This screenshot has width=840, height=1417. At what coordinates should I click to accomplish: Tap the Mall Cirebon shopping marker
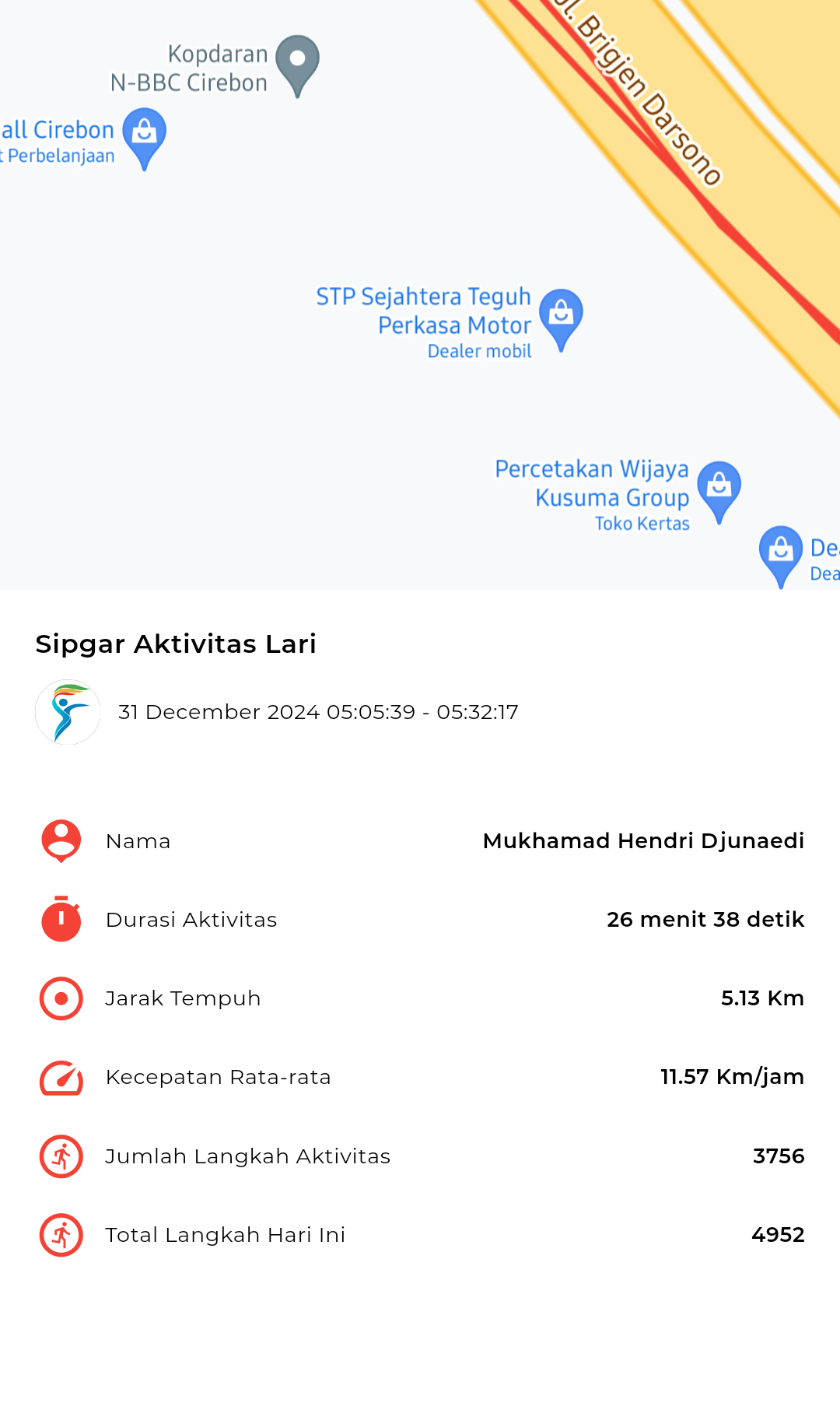pyautogui.click(x=144, y=138)
